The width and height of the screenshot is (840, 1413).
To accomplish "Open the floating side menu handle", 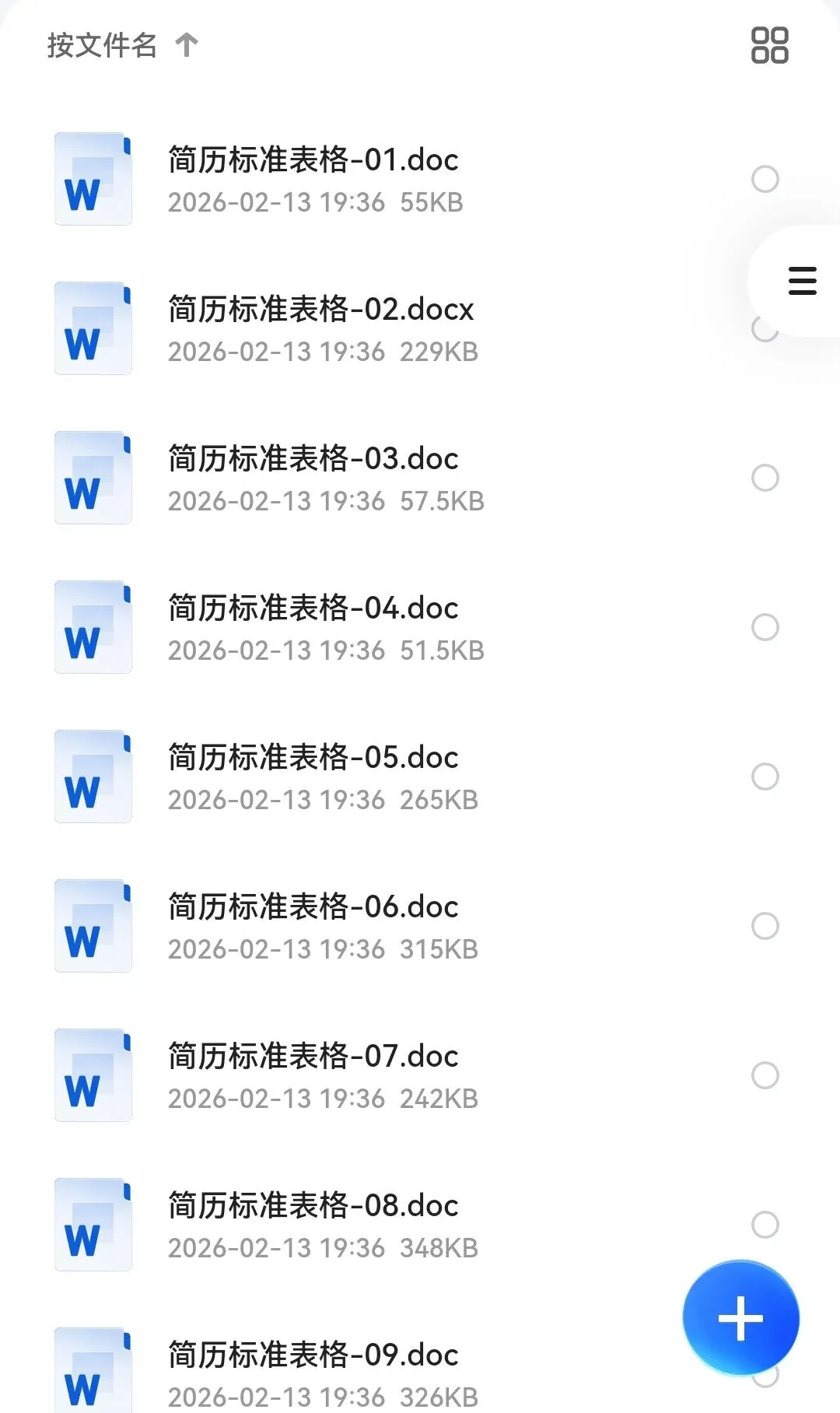I will (x=802, y=281).
